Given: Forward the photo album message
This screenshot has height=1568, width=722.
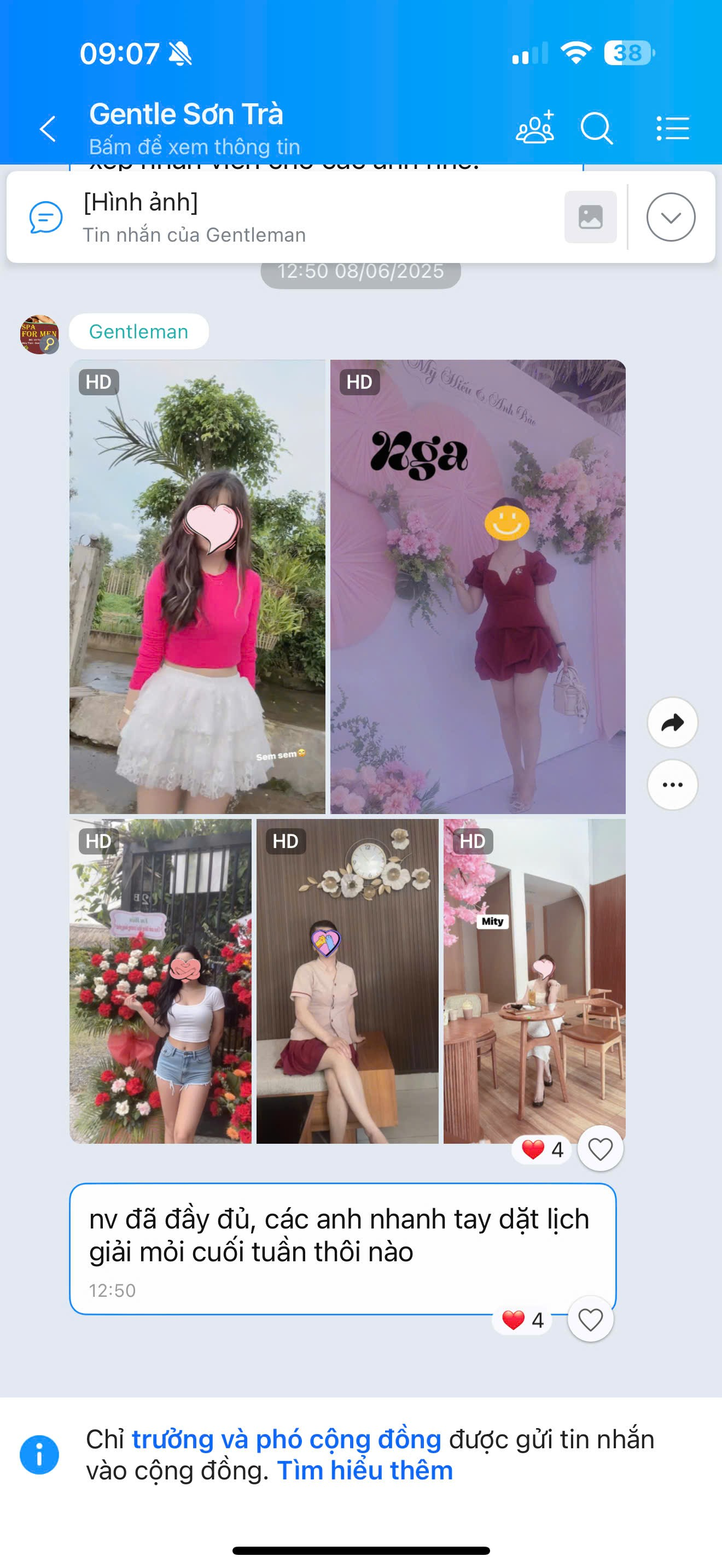Looking at the screenshot, I should (x=672, y=723).
